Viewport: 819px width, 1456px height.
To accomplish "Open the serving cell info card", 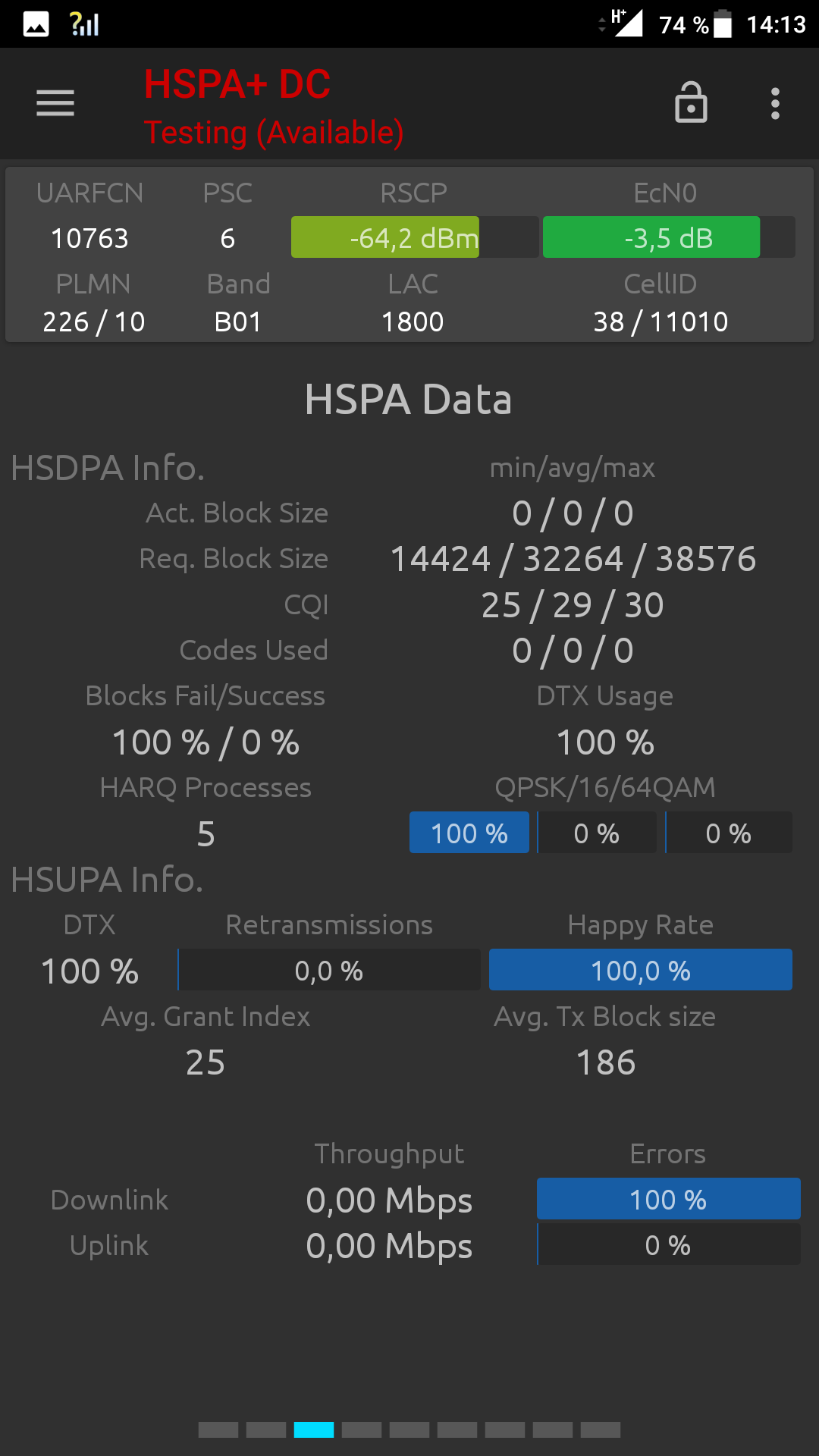I will coord(409,255).
